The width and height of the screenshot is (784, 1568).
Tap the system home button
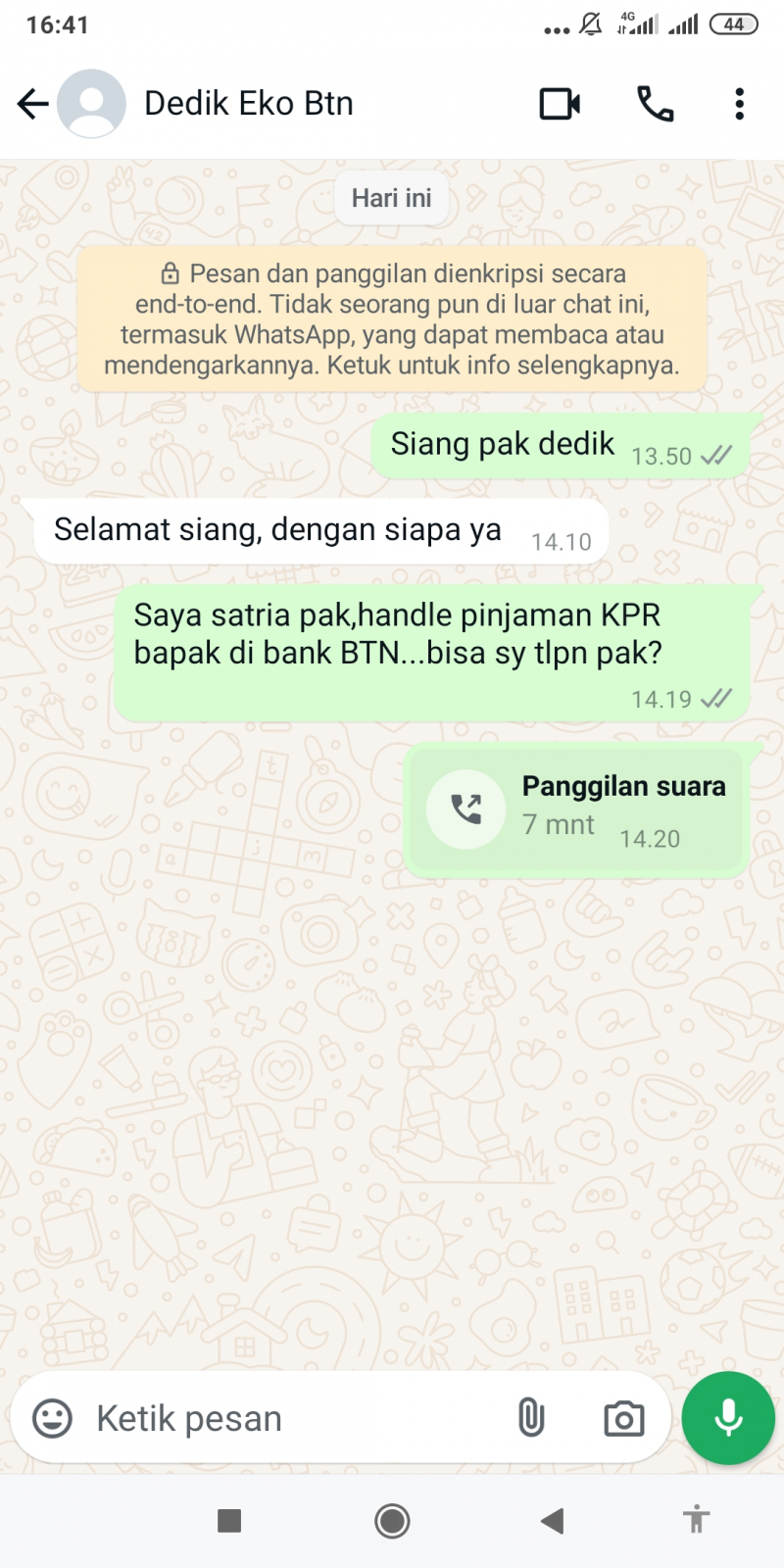(392, 1521)
